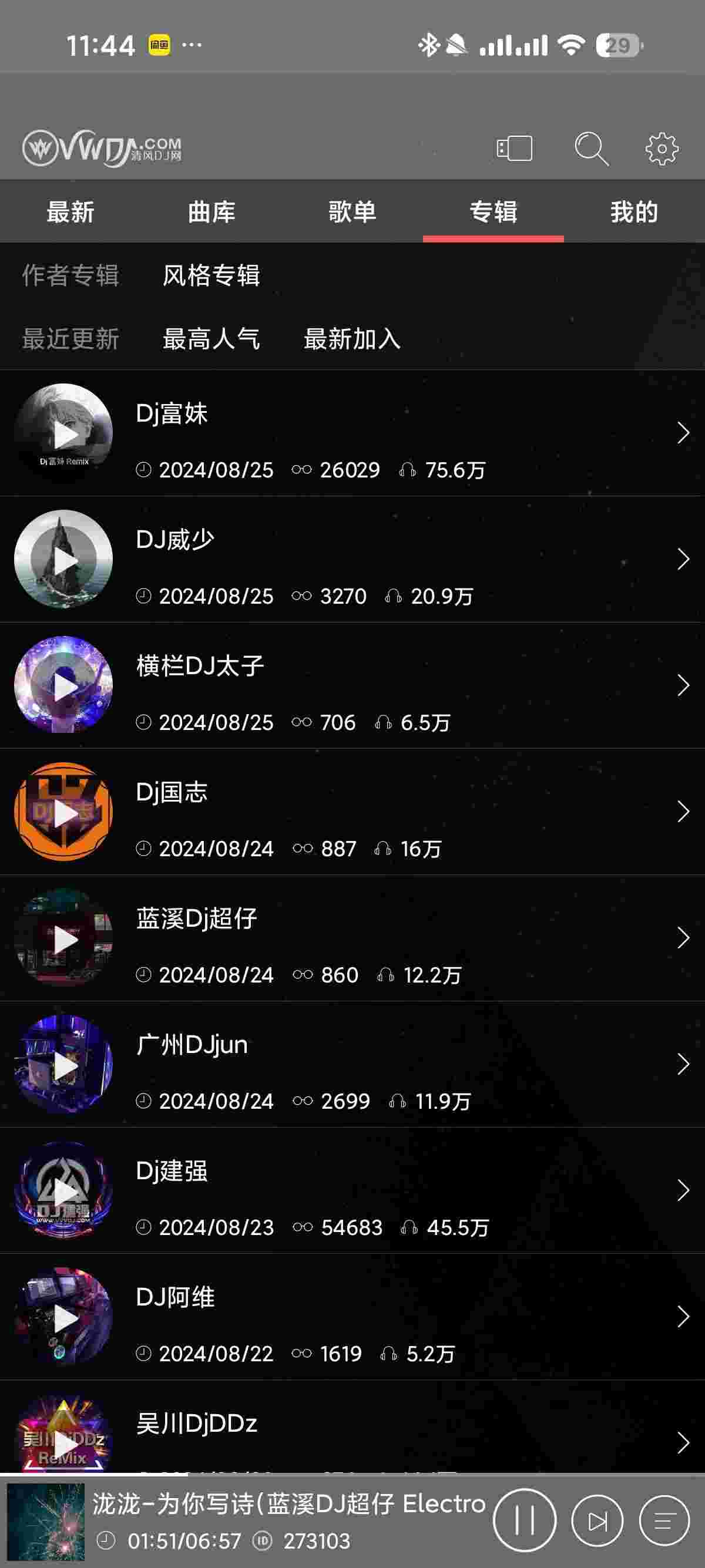Show 作者专辑 albums
705x1568 pixels.
tap(70, 275)
